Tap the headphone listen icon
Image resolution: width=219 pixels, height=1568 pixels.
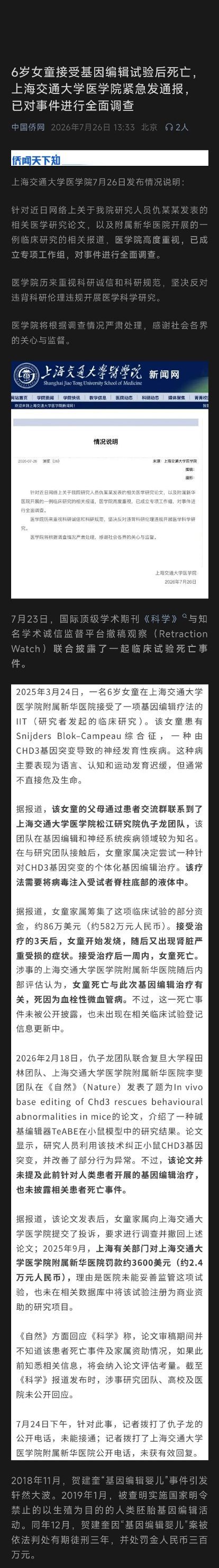point(169,127)
